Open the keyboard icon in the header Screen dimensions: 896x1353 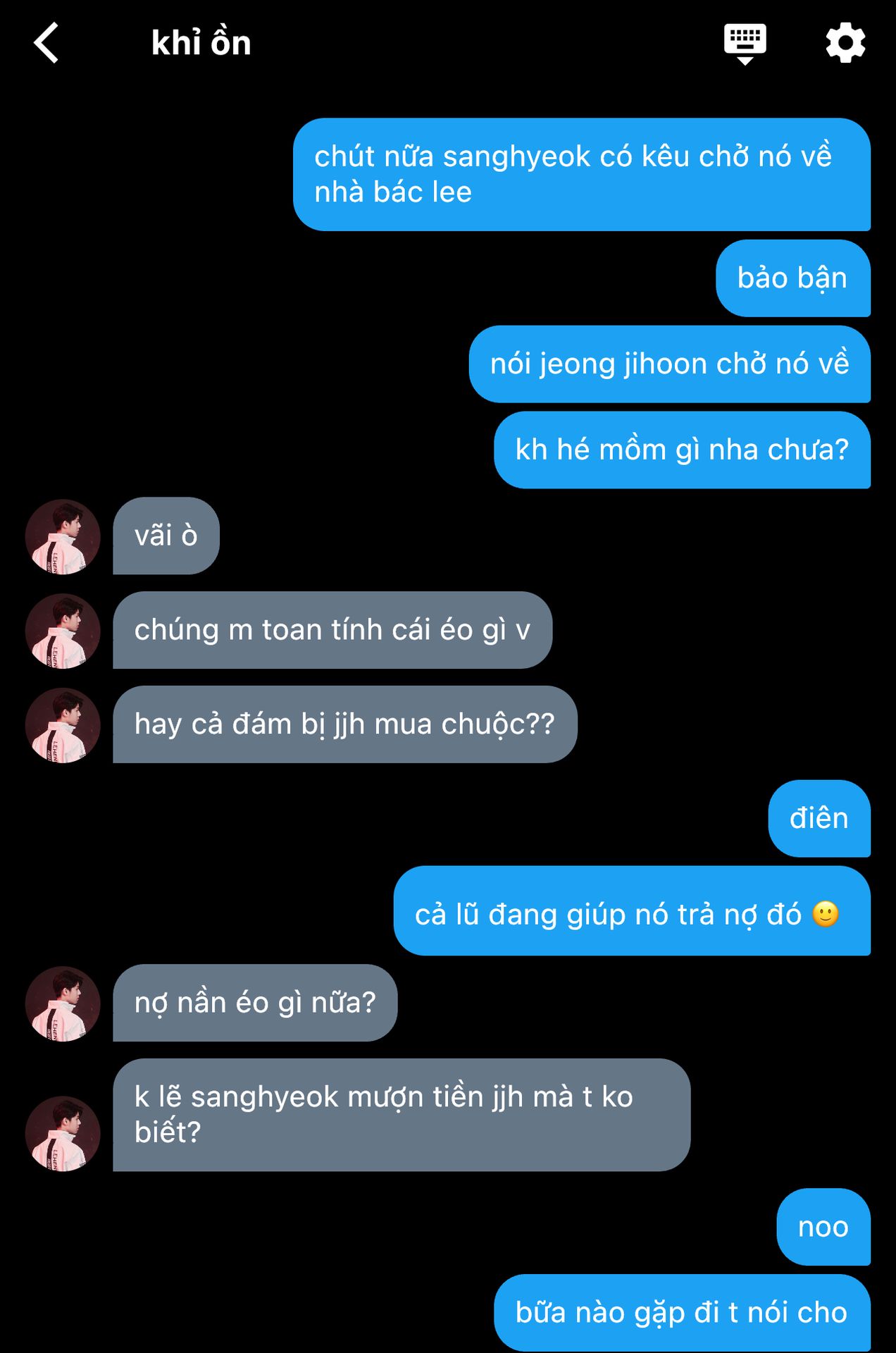point(745,43)
